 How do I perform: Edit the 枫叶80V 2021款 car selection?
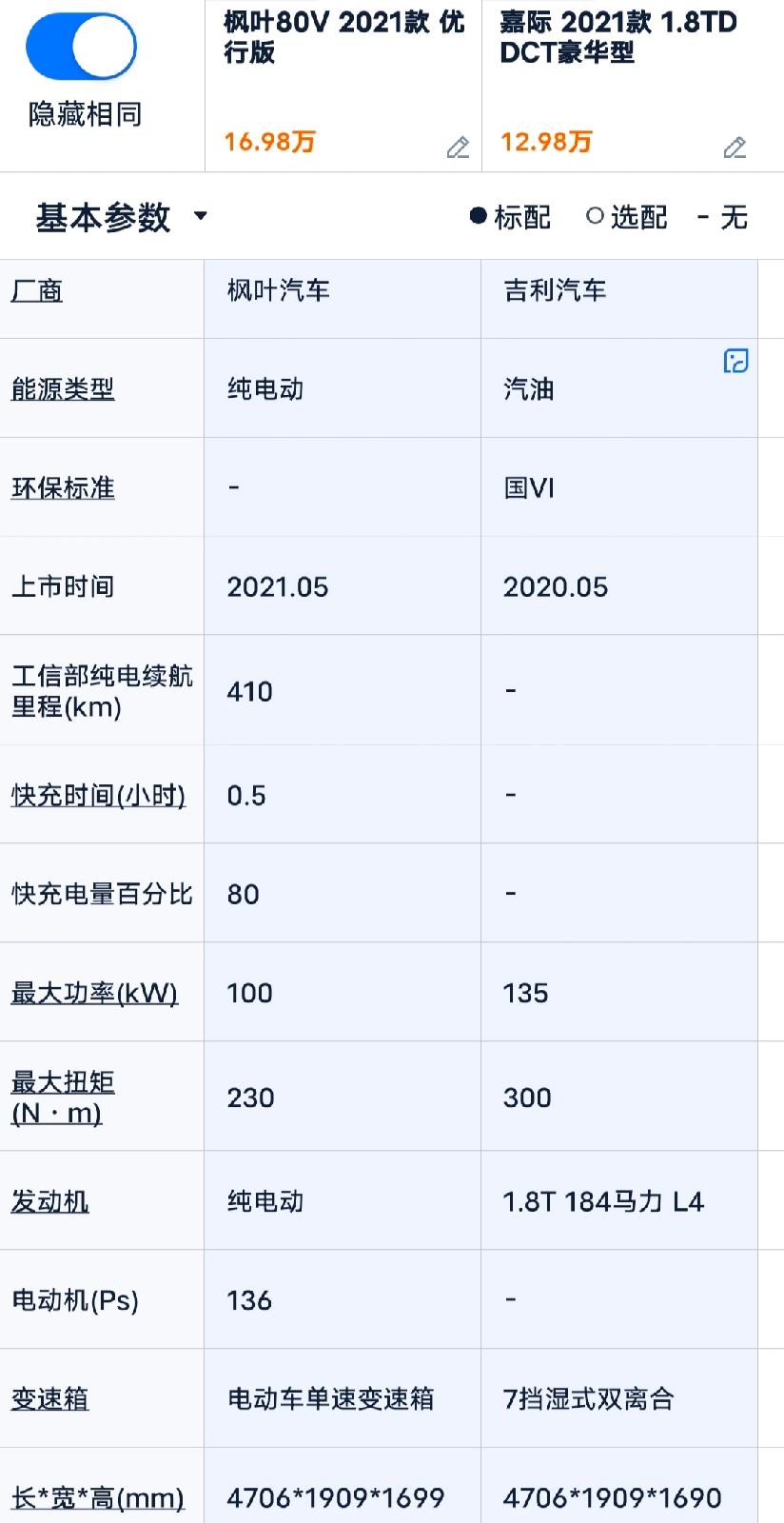pos(458,148)
